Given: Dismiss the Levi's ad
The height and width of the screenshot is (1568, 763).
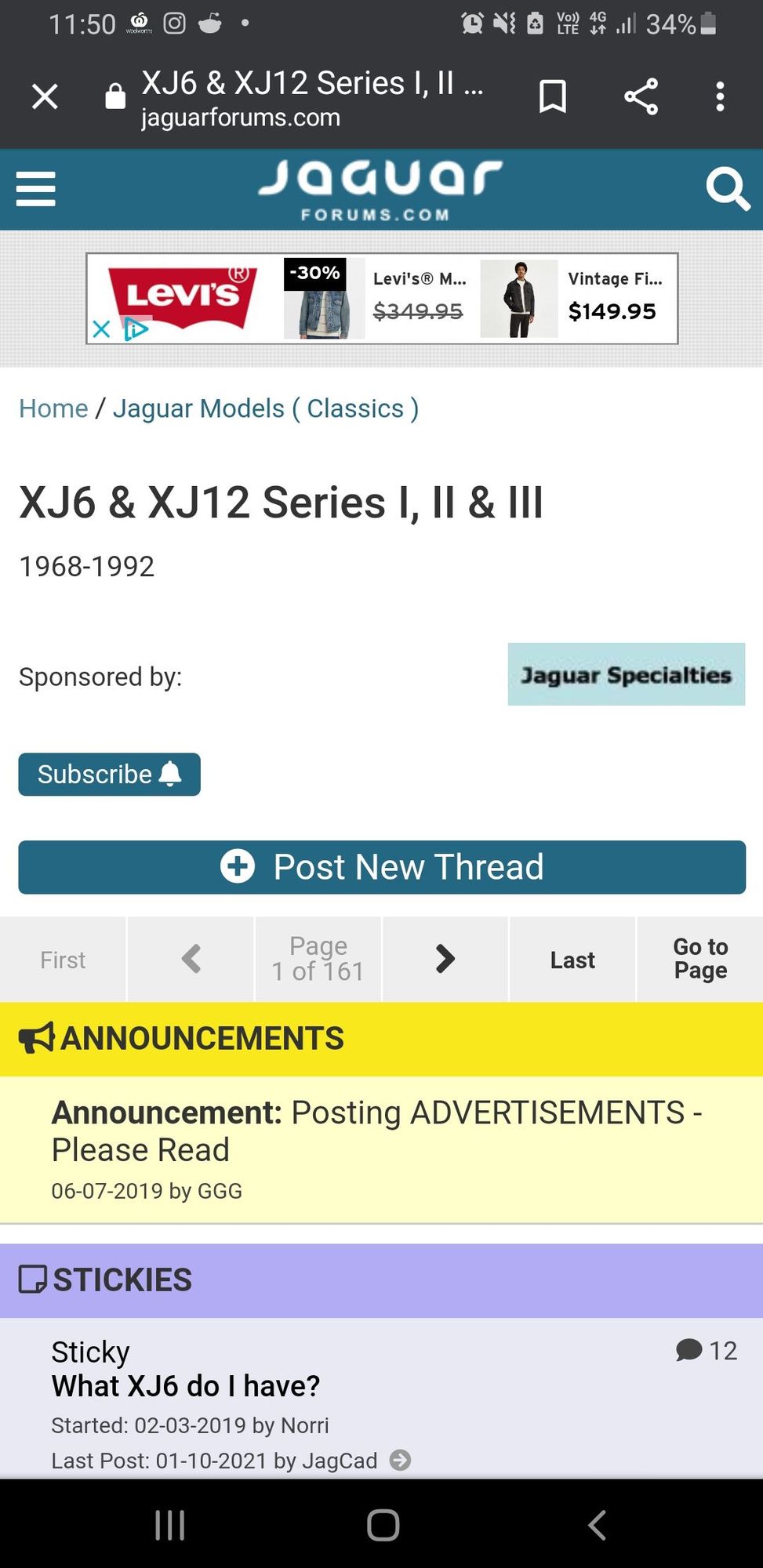Looking at the screenshot, I should coord(101,328).
